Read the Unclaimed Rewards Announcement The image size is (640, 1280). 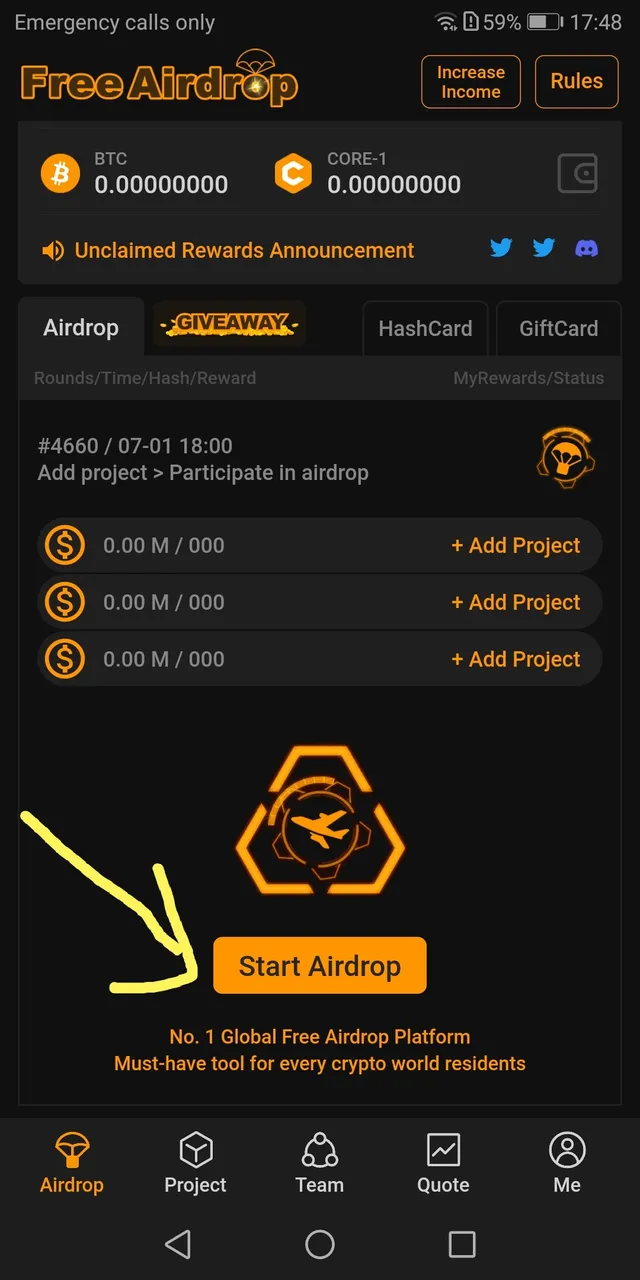tap(244, 250)
